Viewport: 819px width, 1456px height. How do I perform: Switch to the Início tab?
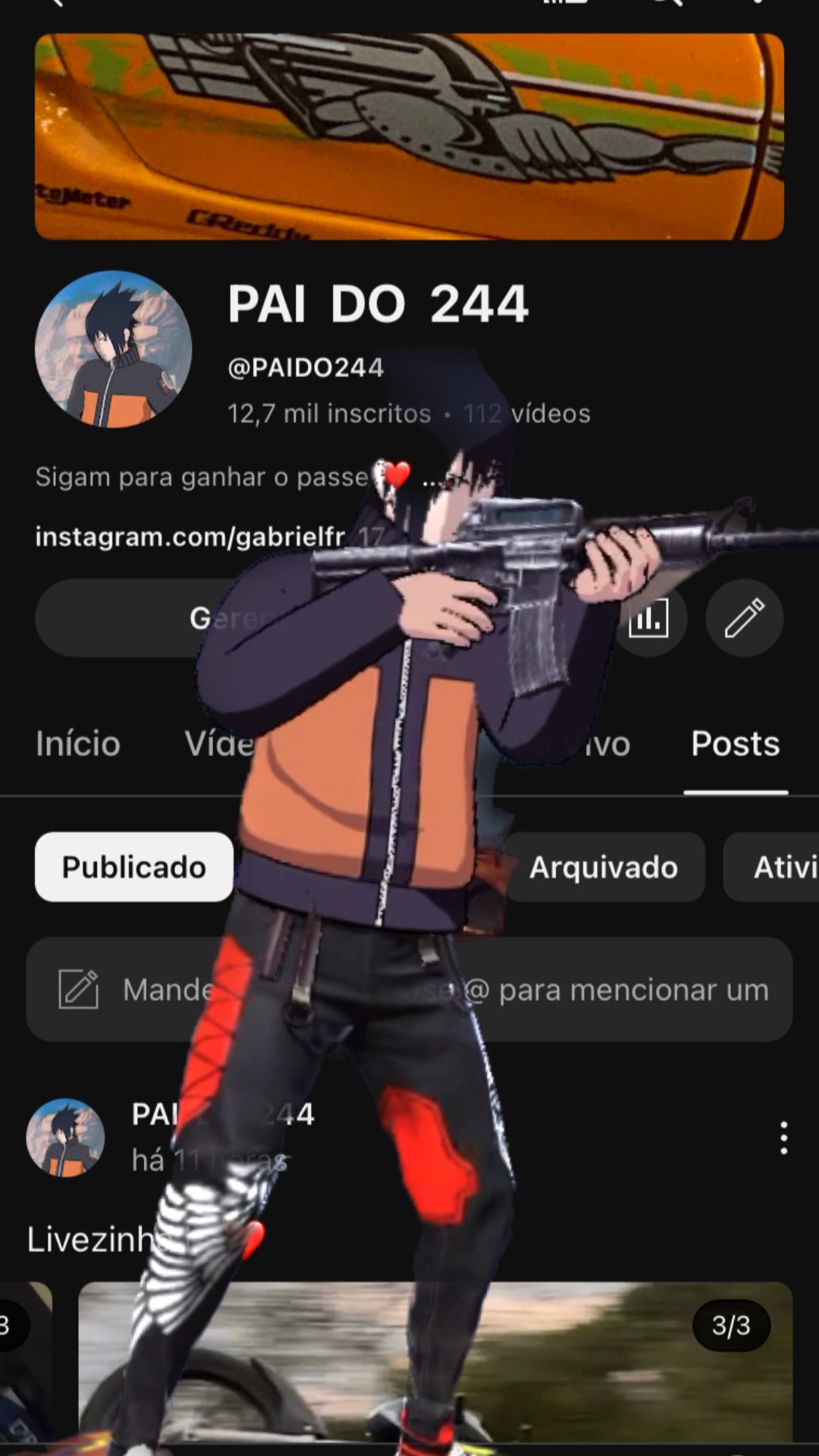pos(78,744)
